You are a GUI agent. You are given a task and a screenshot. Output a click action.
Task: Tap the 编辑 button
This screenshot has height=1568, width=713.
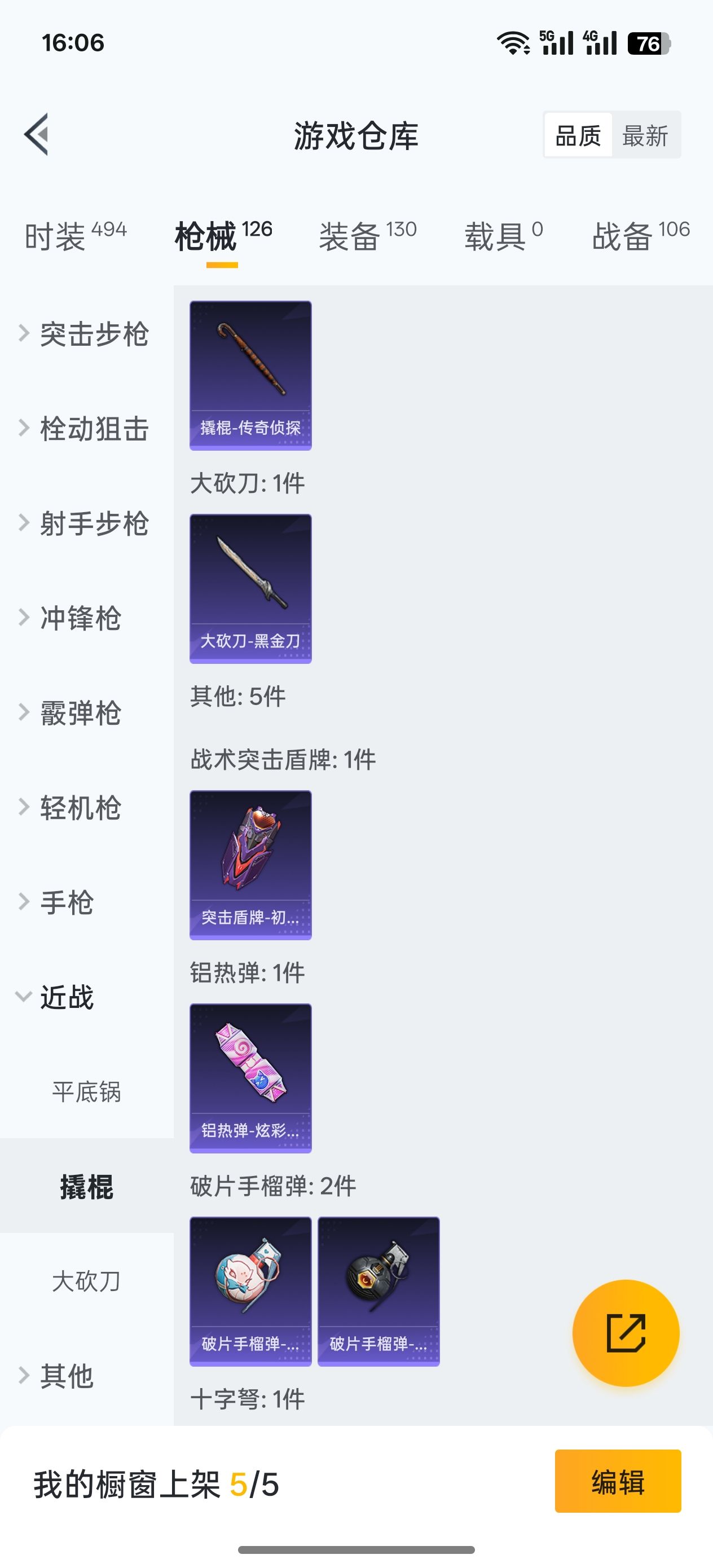pyautogui.click(x=618, y=1481)
